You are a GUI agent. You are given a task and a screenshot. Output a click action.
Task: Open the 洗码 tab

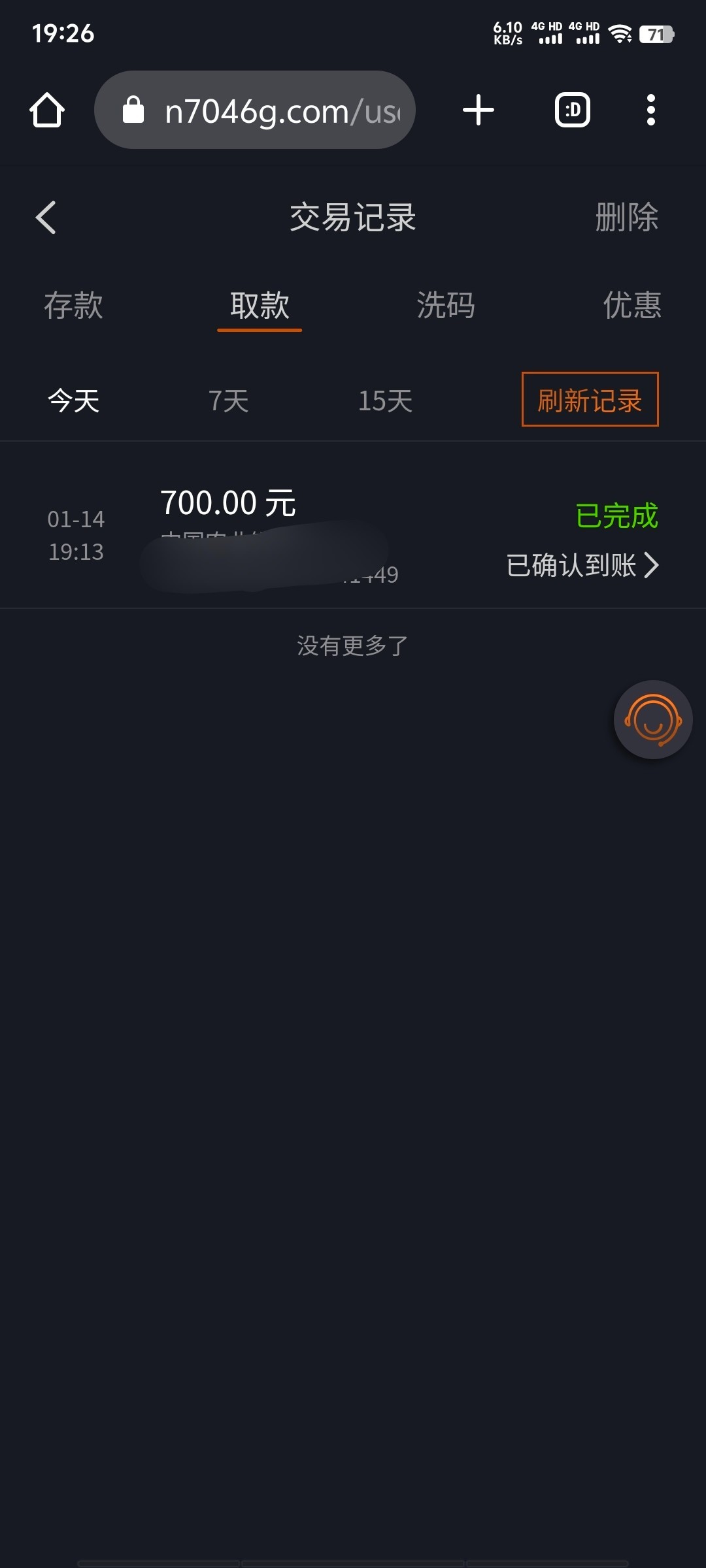[446, 305]
